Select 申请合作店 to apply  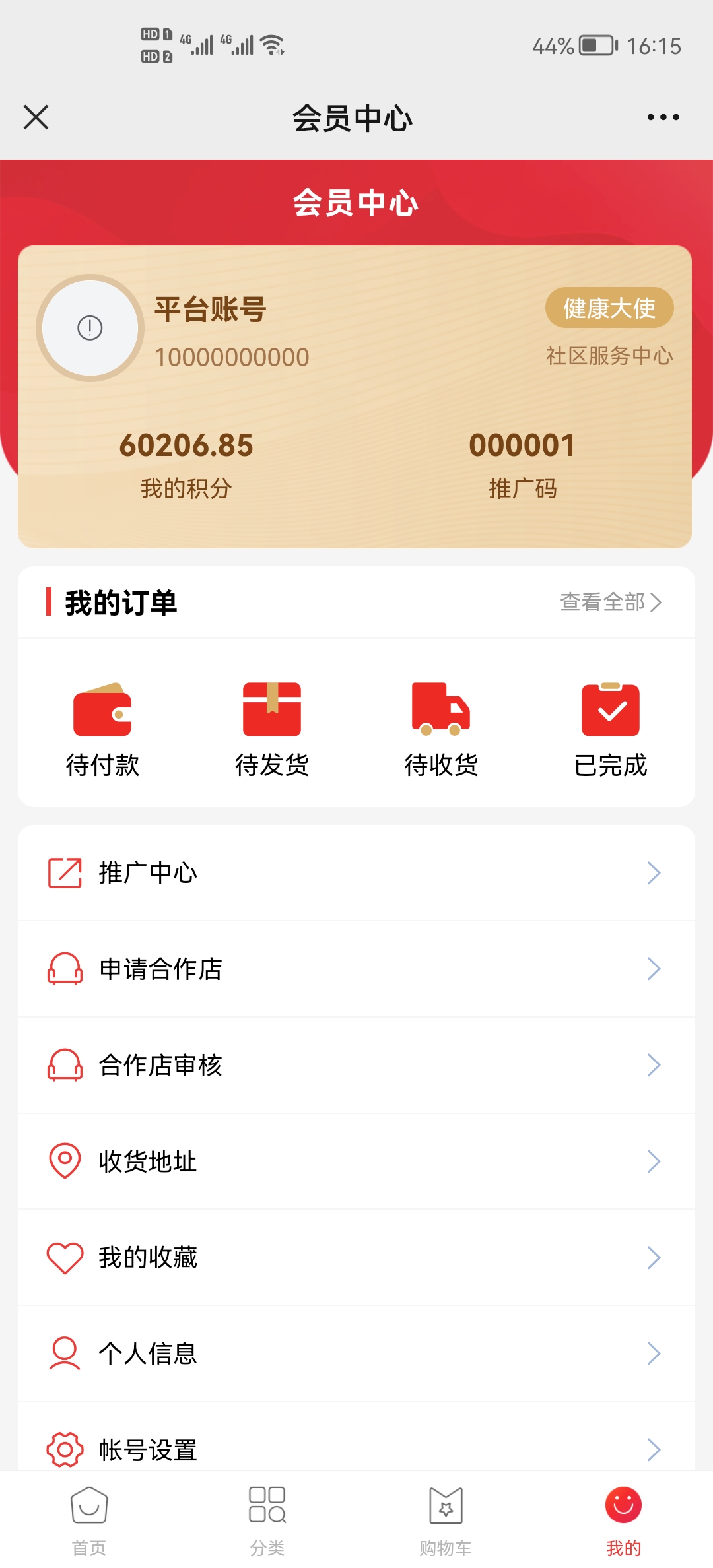coord(356,969)
